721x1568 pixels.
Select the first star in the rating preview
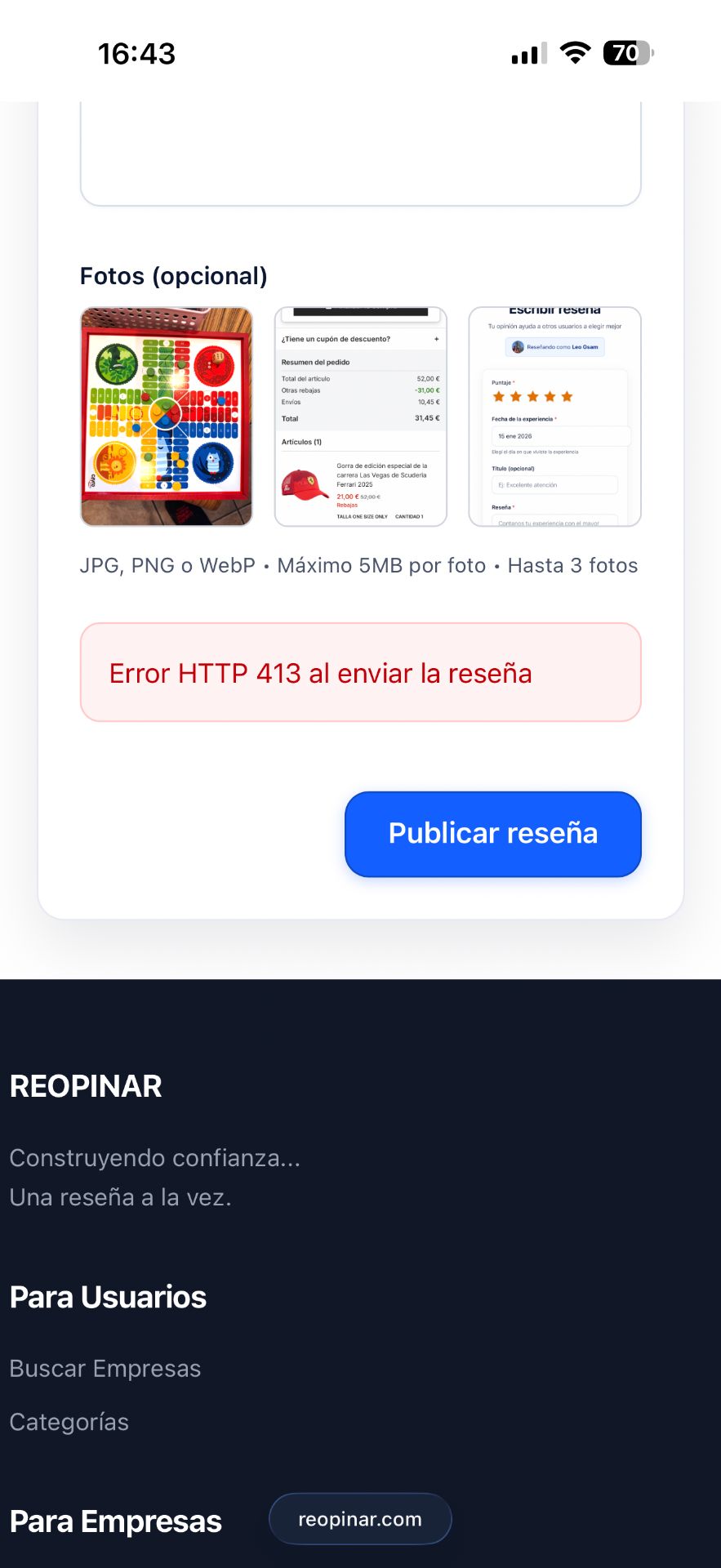[x=499, y=395]
